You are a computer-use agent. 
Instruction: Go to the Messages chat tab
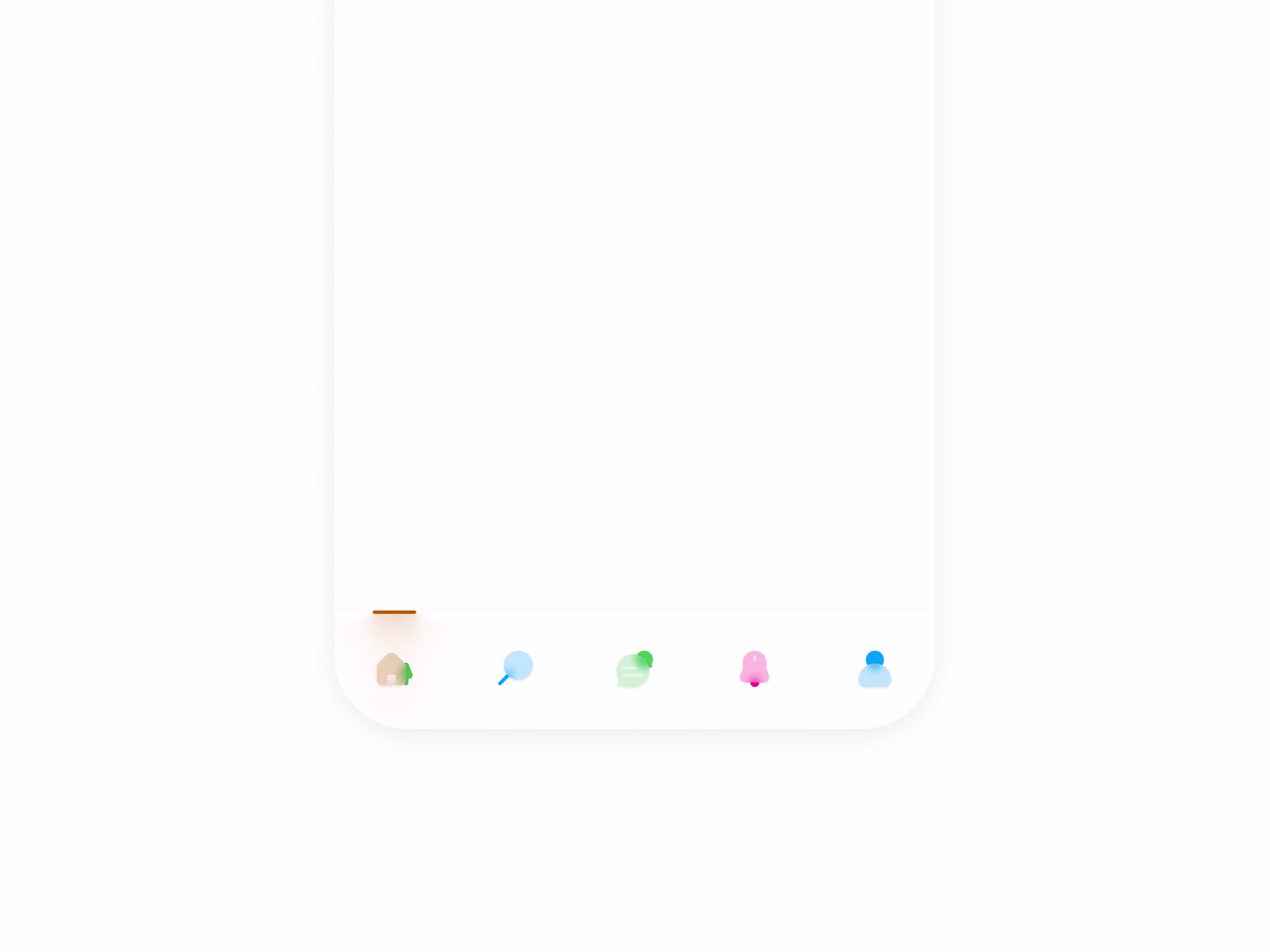634,669
